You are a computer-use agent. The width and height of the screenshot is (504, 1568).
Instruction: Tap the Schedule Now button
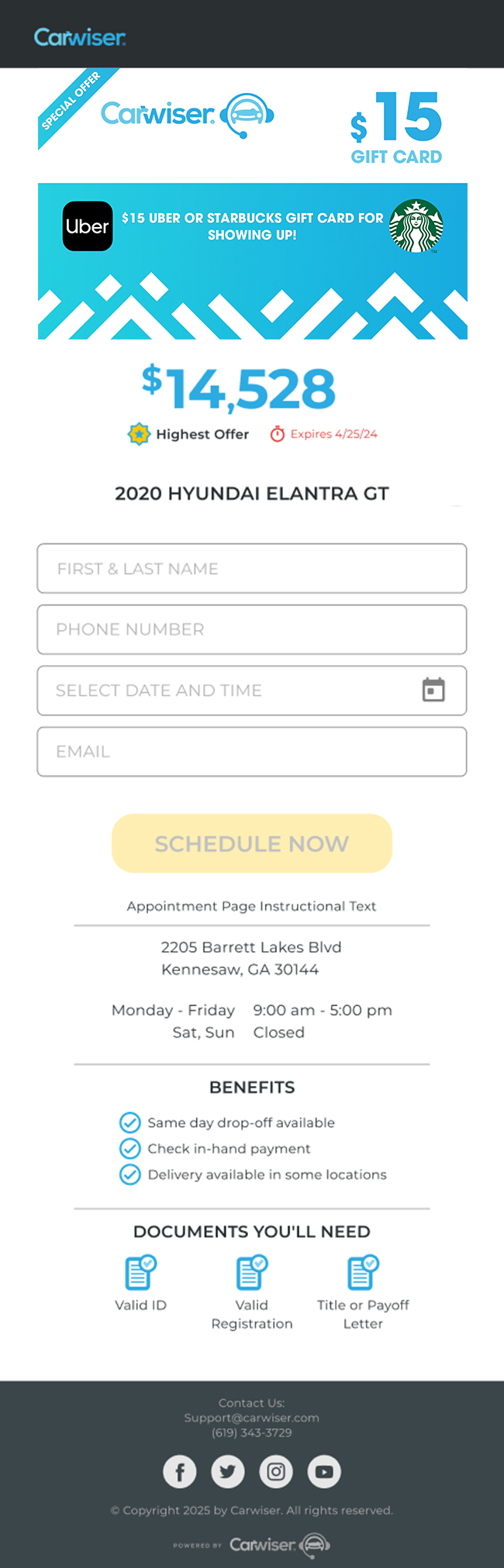pos(251,843)
